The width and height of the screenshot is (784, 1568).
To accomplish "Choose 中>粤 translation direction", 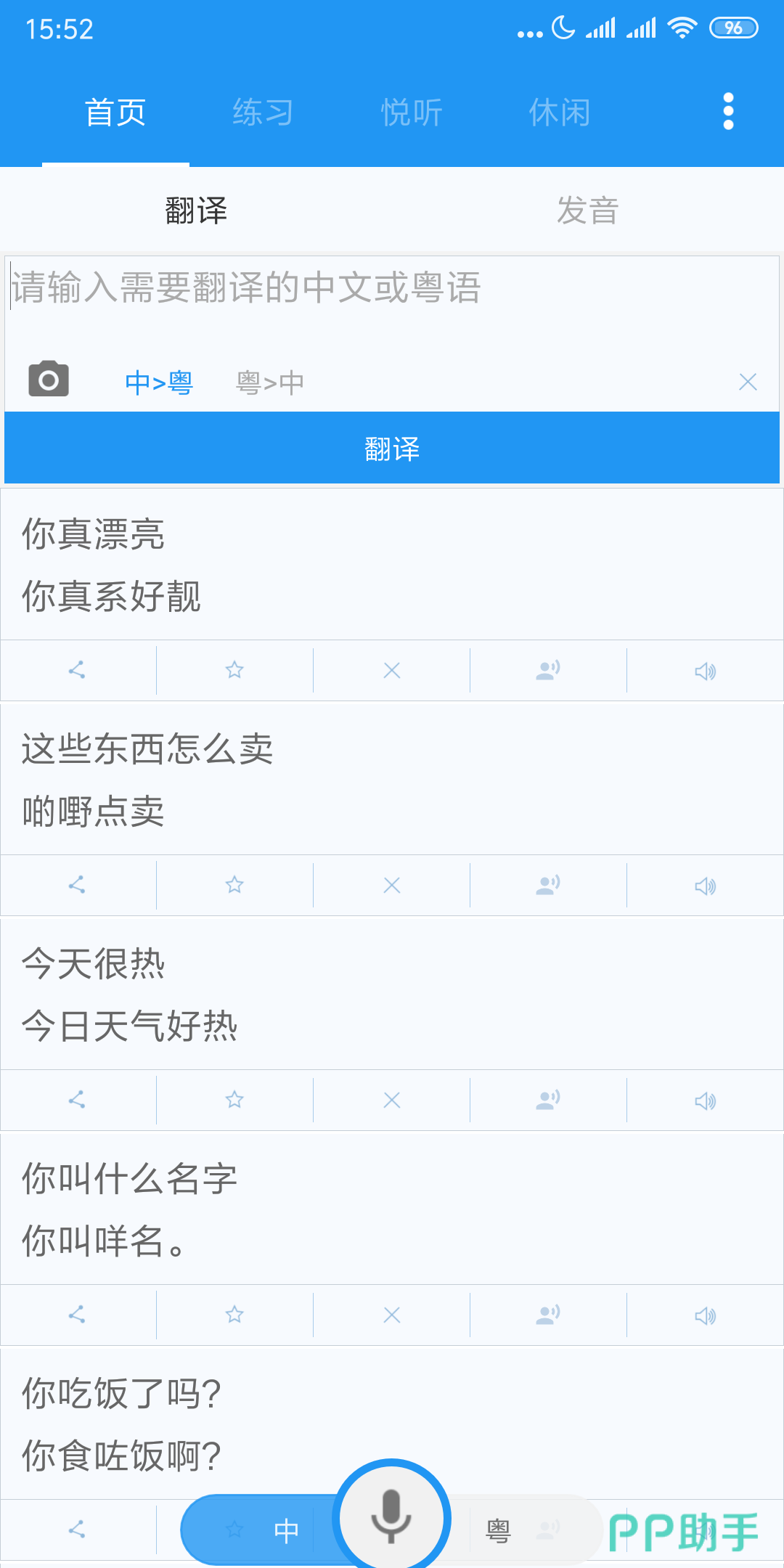I will click(x=159, y=383).
